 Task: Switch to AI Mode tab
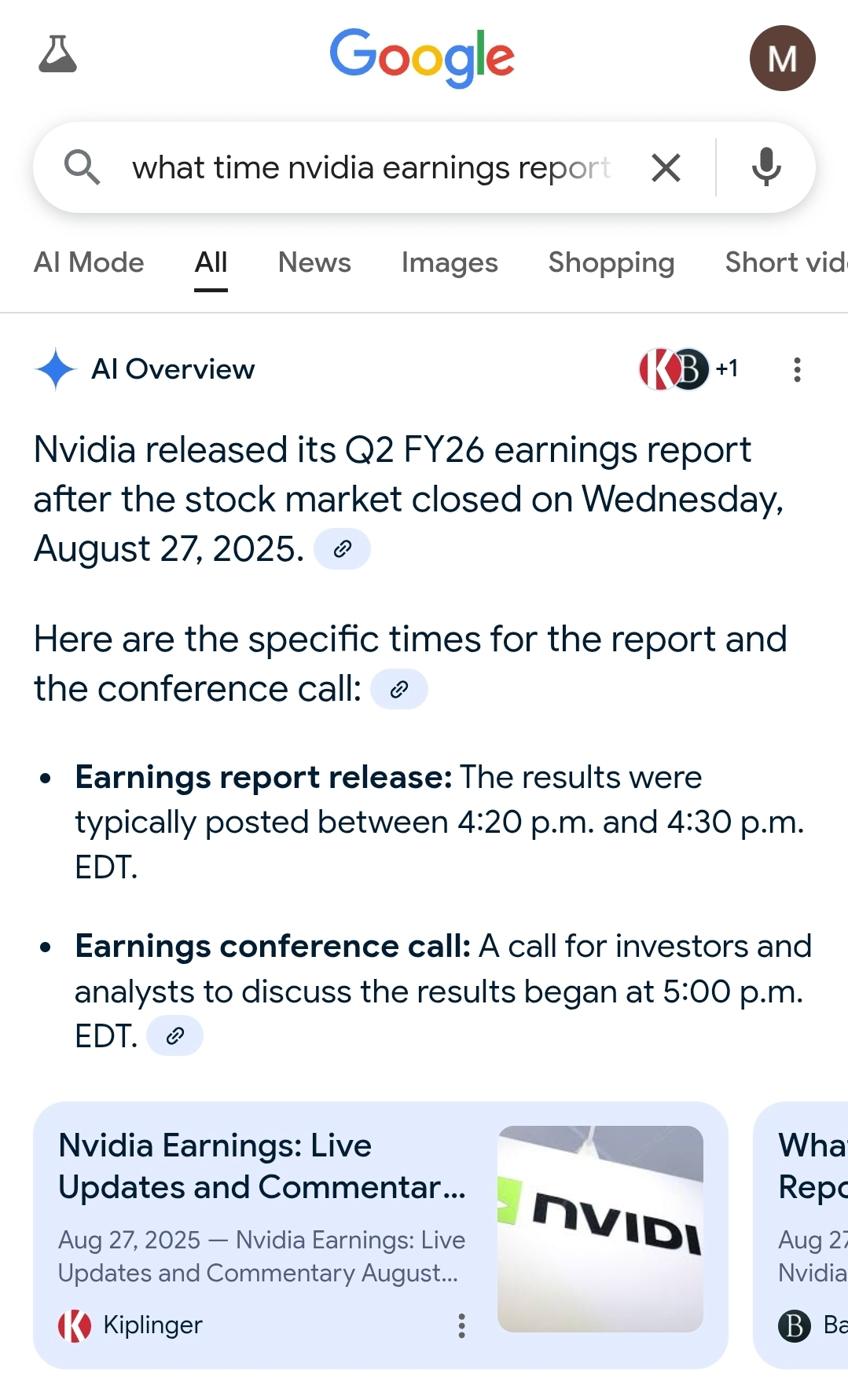click(89, 262)
